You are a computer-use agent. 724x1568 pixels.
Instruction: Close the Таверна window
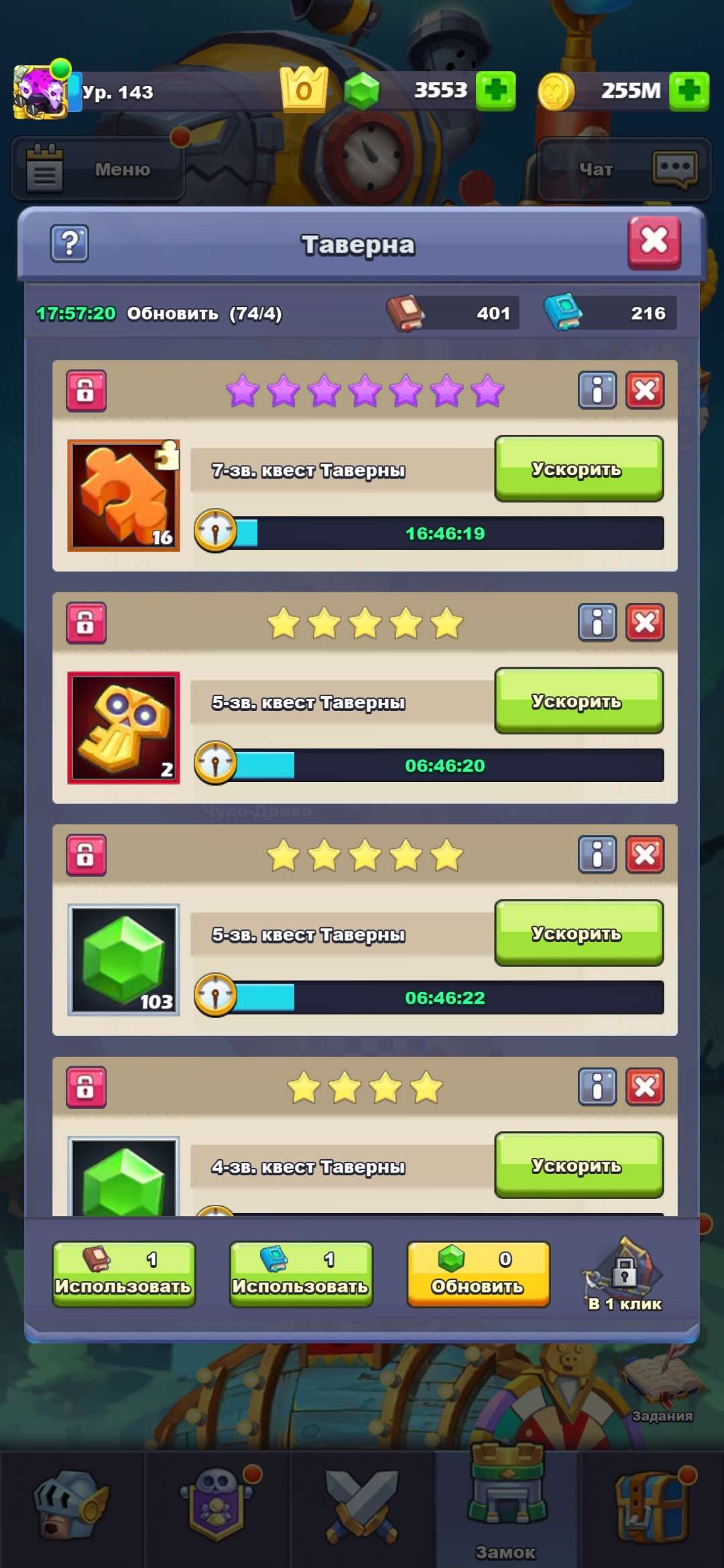point(654,242)
